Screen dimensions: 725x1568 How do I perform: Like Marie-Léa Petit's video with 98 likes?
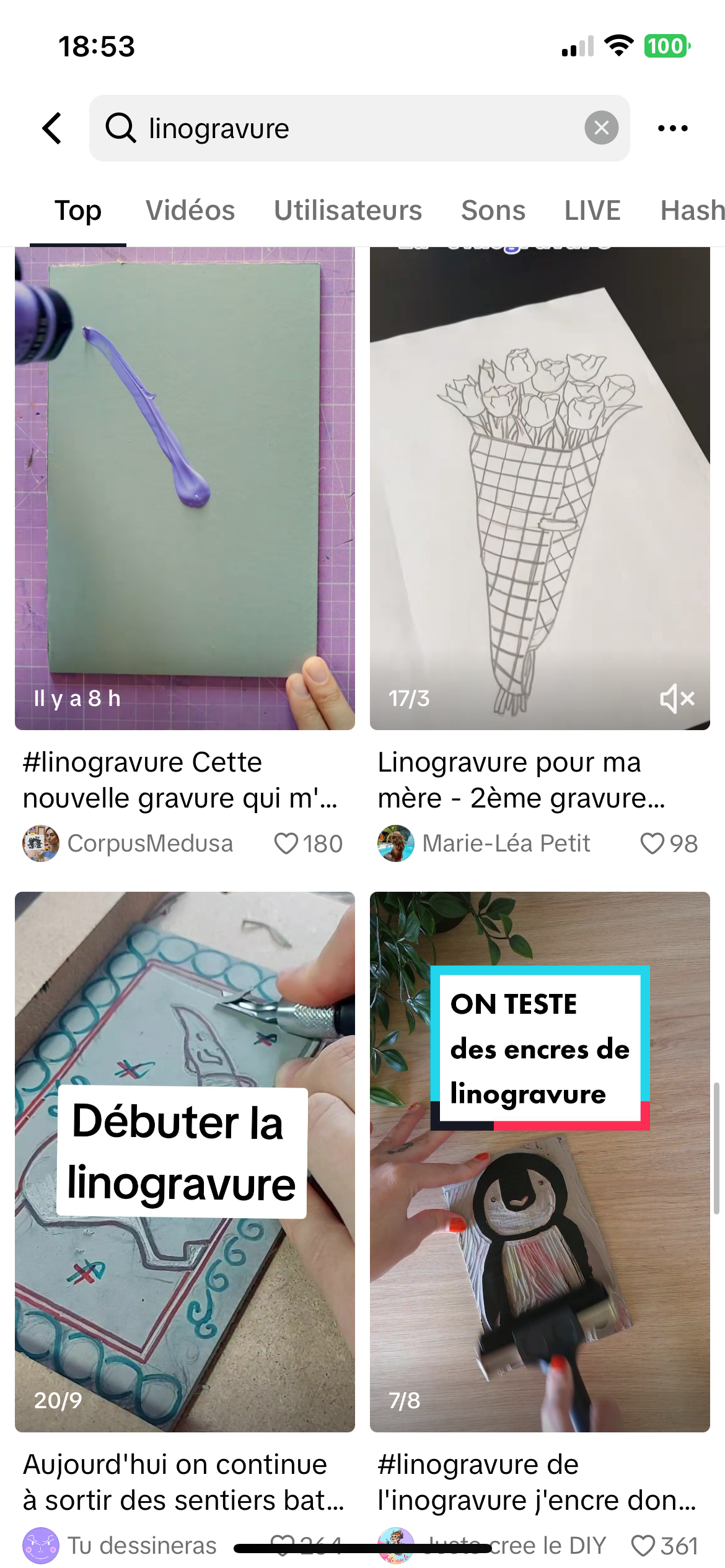coord(652,843)
